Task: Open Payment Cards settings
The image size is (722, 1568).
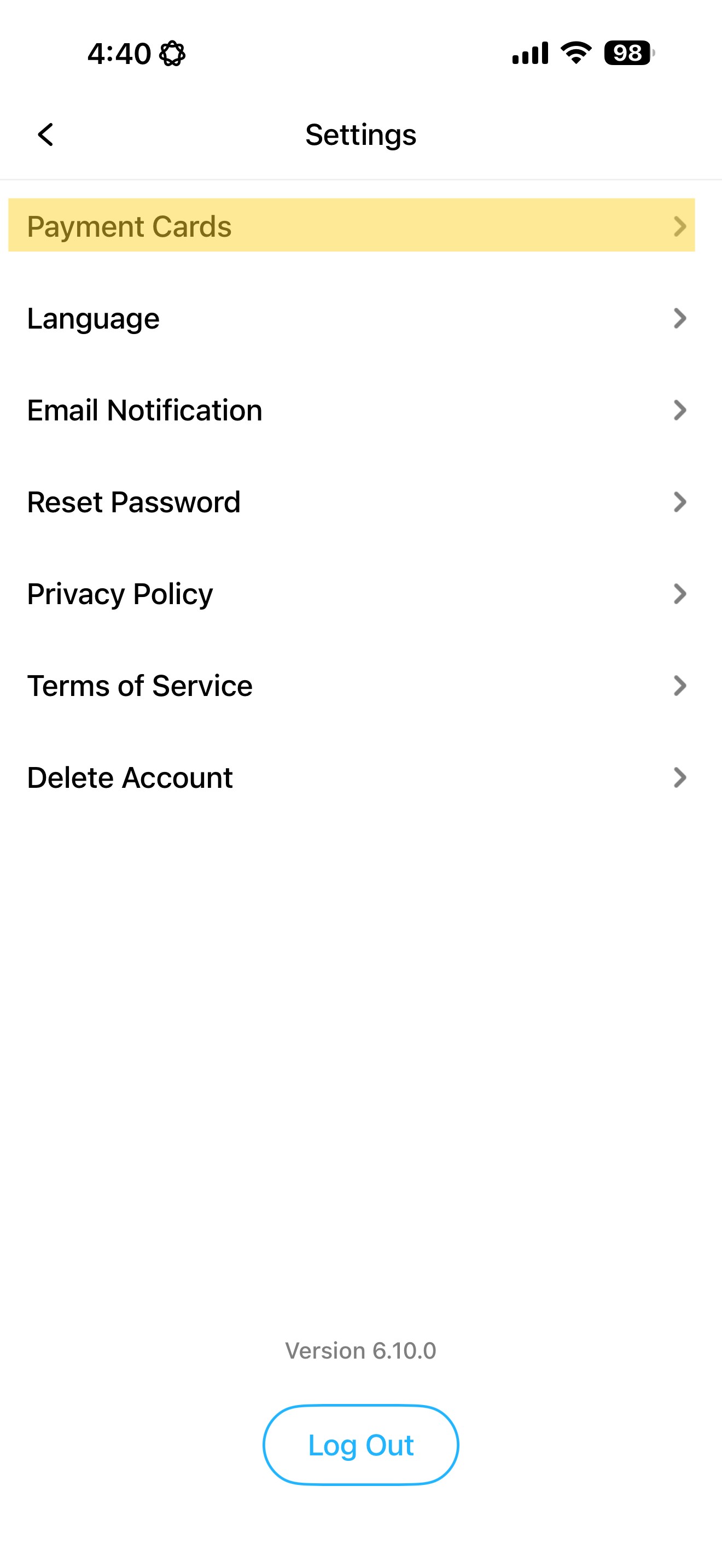Action: pyautogui.click(x=351, y=225)
